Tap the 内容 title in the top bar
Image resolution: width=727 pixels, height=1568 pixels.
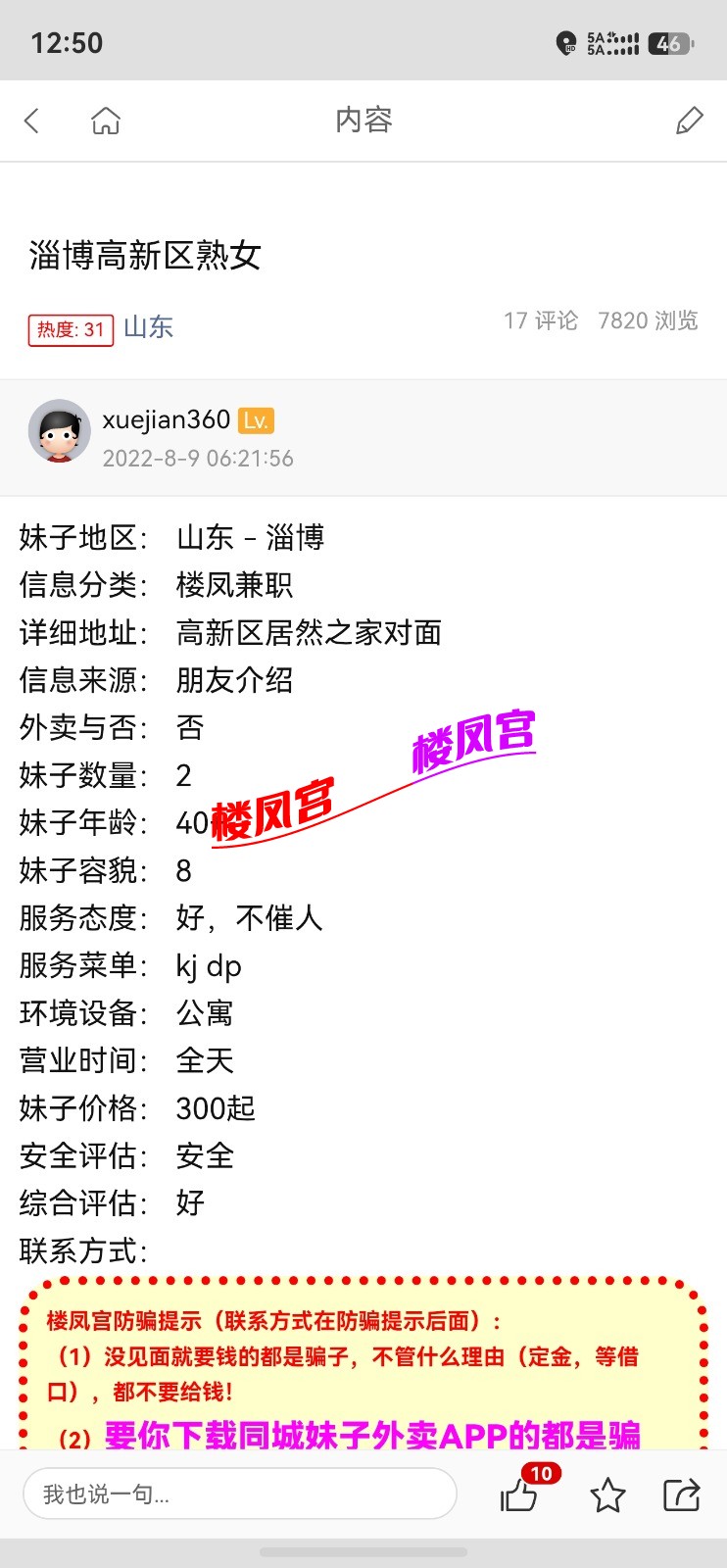coord(363,120)
